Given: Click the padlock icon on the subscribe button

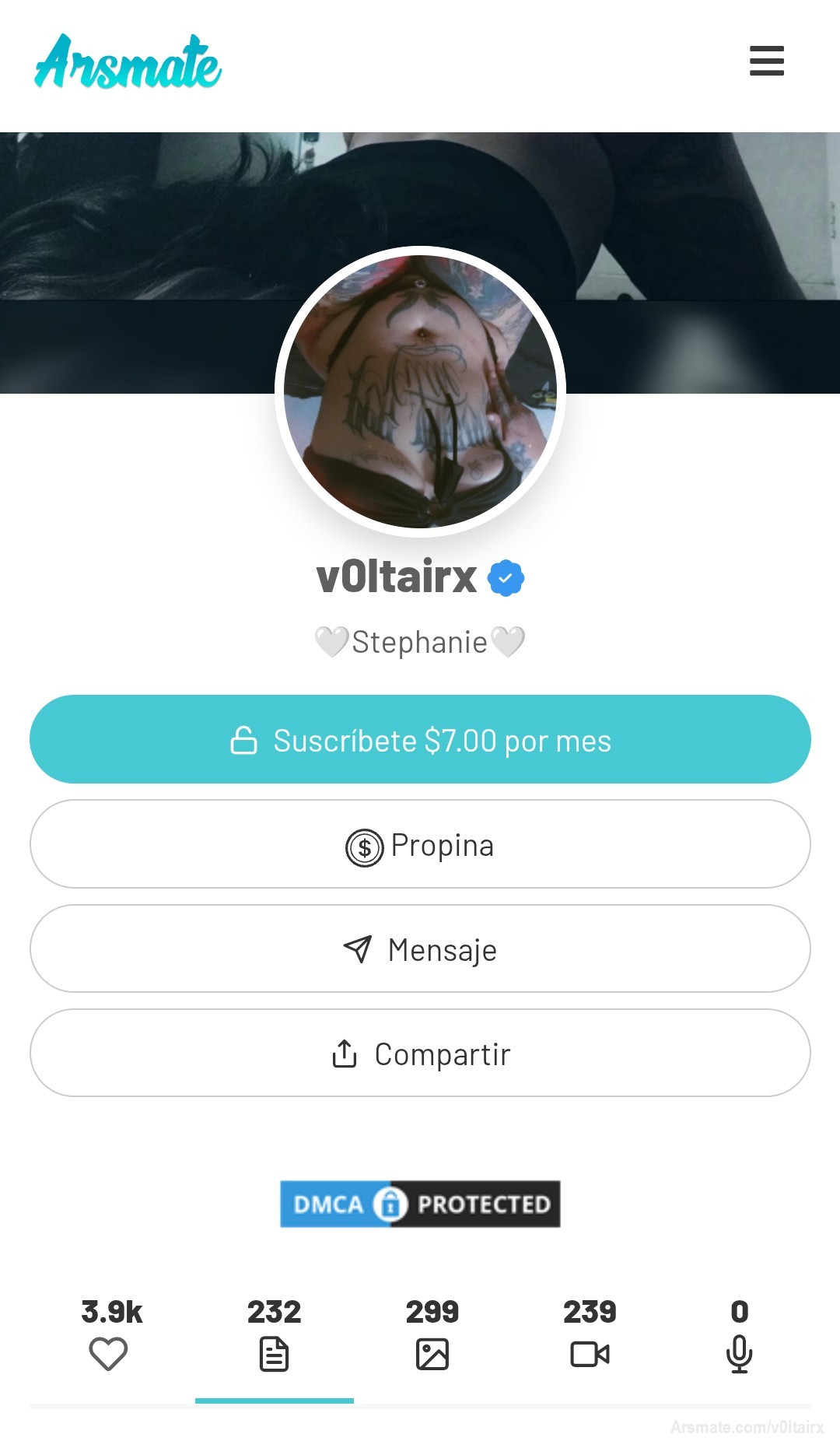Looking at the screenshot, I should pyautogui.click(x=242, y=740).
